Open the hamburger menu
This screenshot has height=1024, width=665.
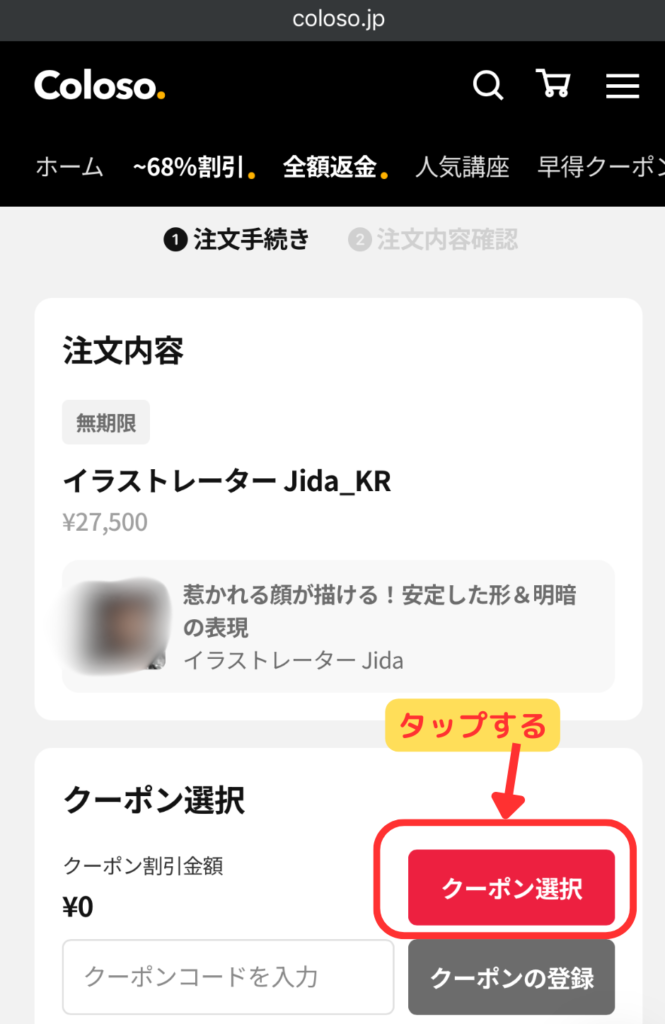tap(622, 86)
